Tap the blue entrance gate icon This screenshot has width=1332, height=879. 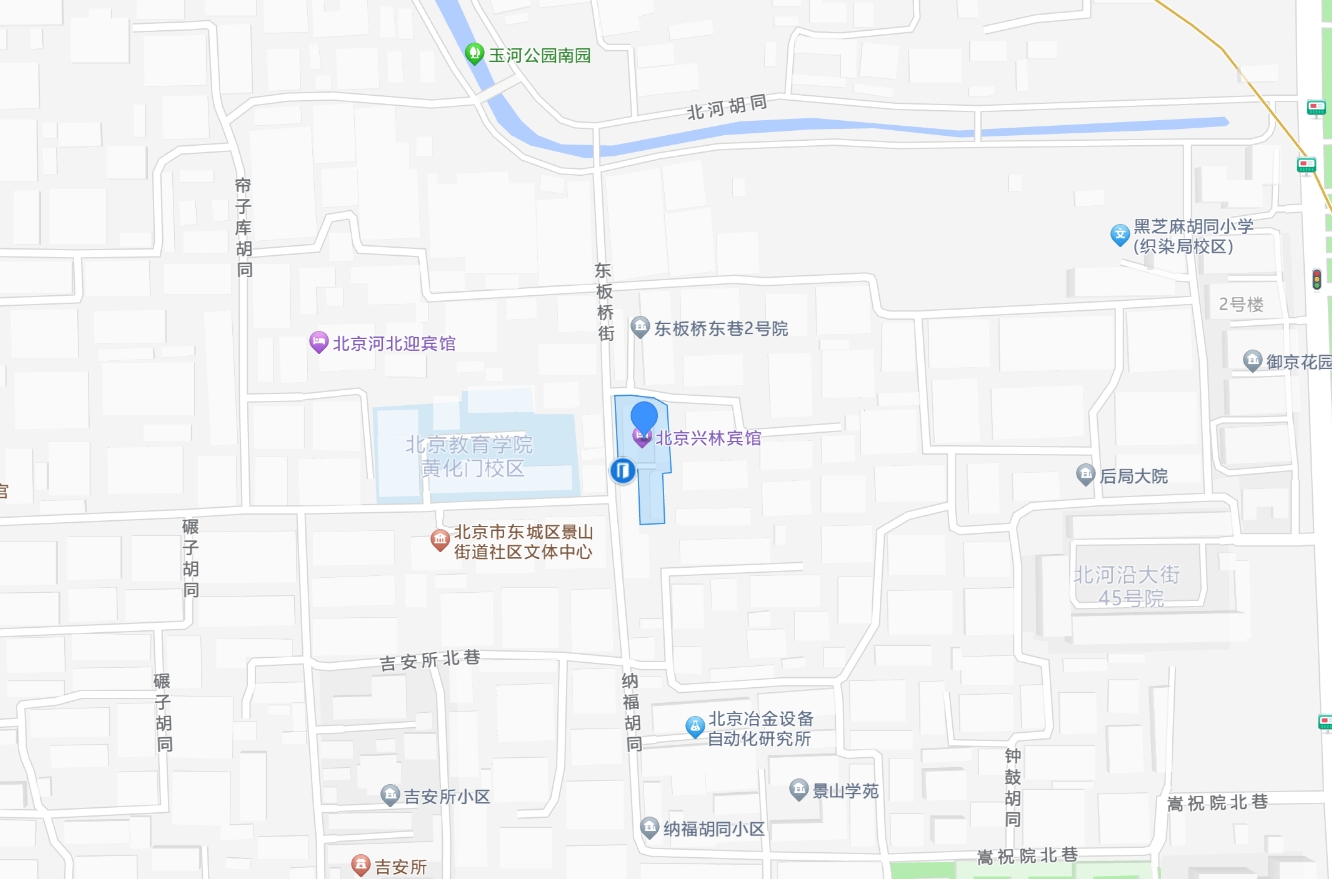click(622, 470)
